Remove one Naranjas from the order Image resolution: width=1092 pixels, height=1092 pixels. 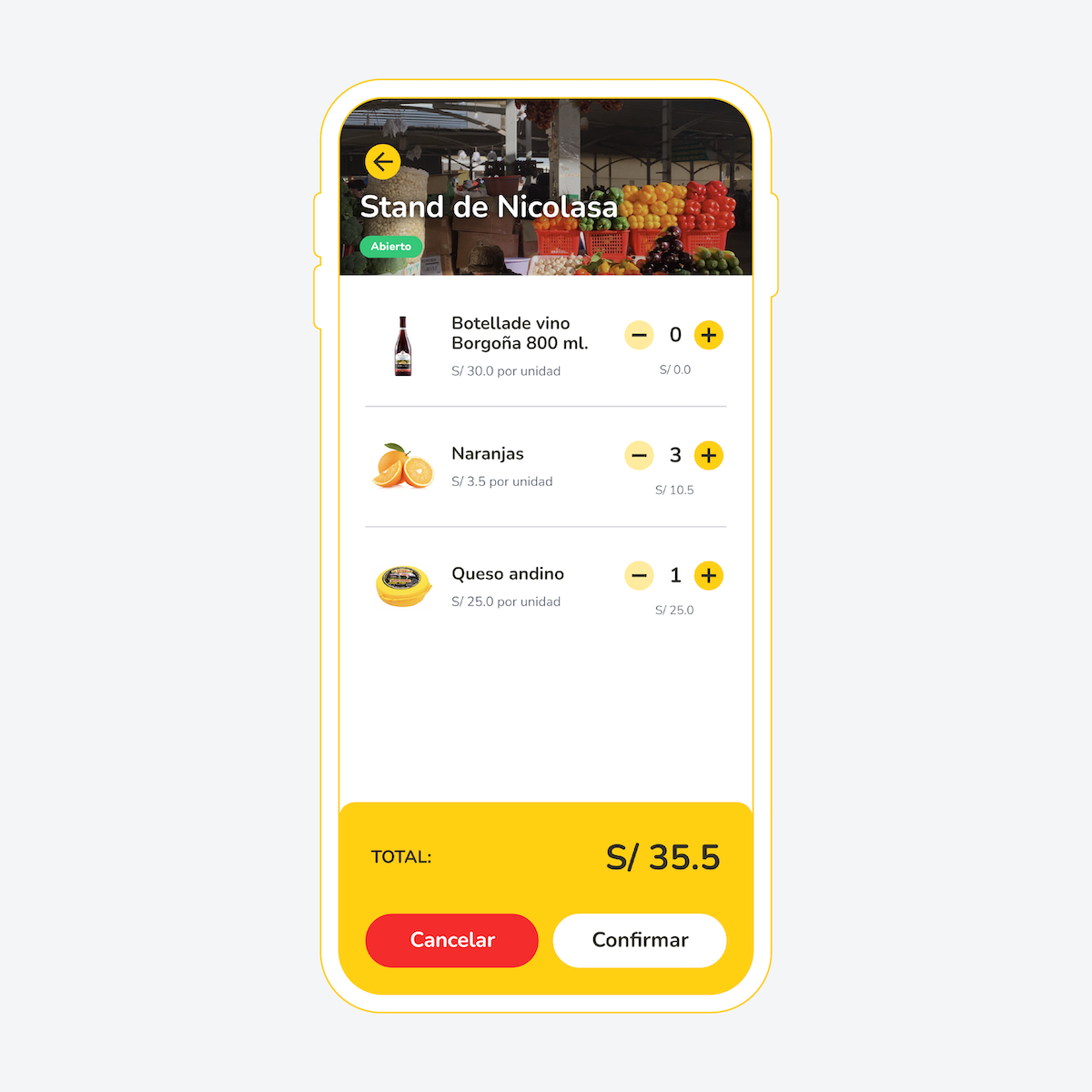click(x=639, y=455)
